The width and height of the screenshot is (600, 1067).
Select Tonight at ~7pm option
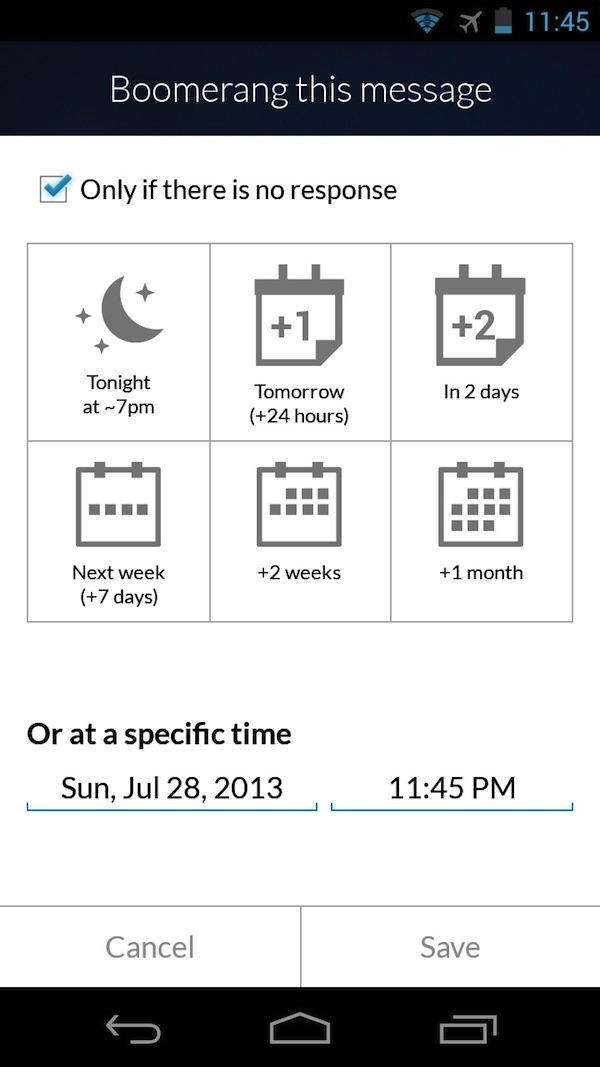[x=118, y=341]
